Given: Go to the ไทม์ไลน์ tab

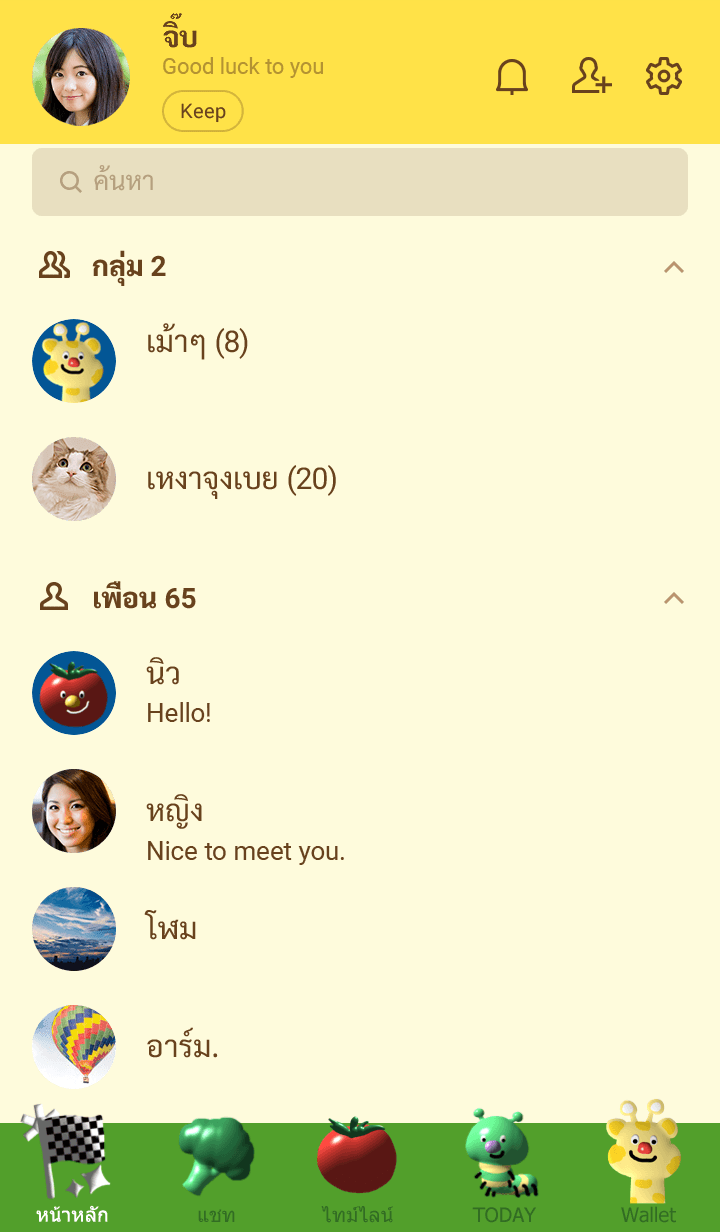Looking at the screenshot, I should coord(357,1170).
